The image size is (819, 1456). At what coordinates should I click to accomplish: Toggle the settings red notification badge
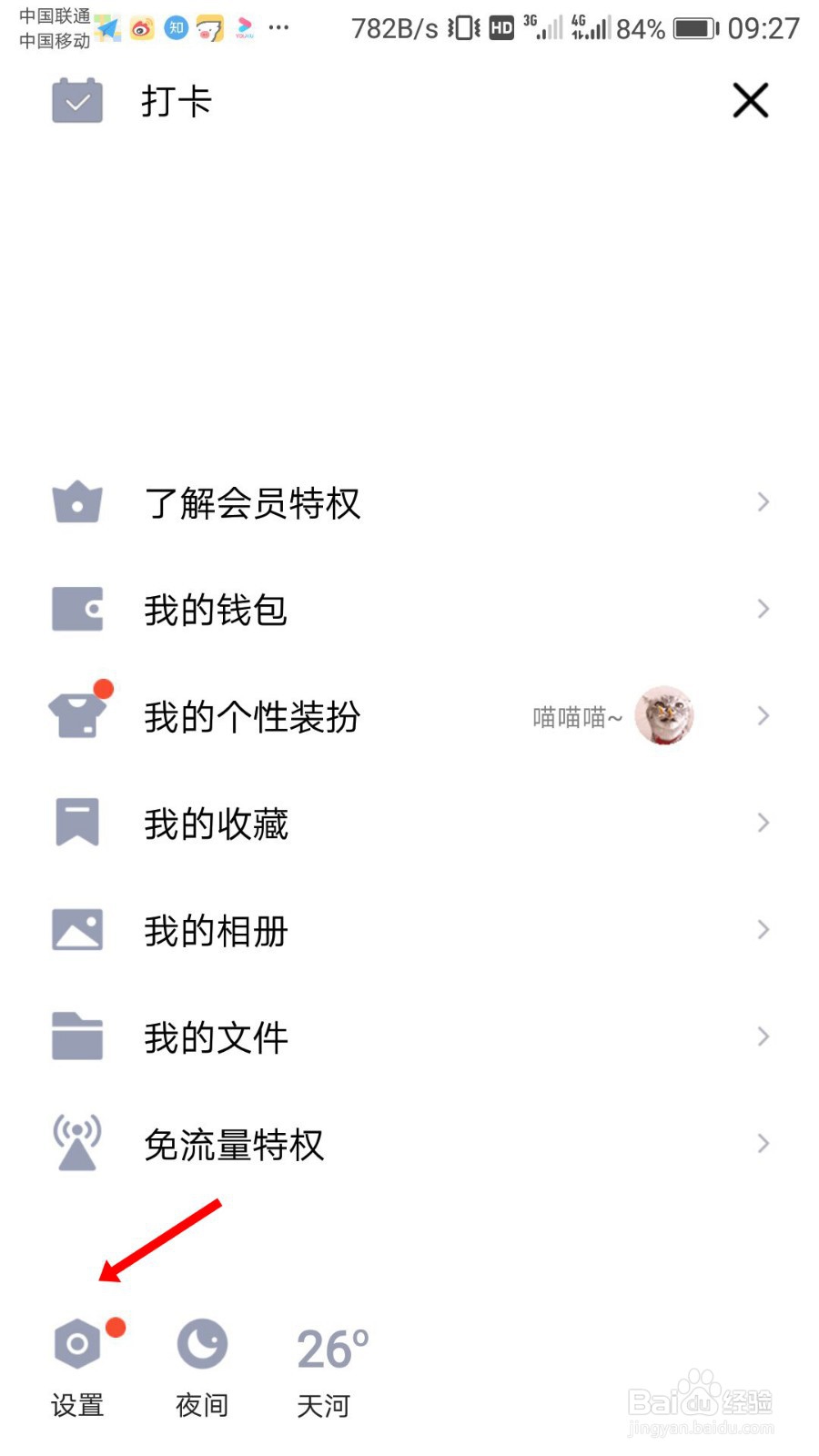tap(114, 1327)
